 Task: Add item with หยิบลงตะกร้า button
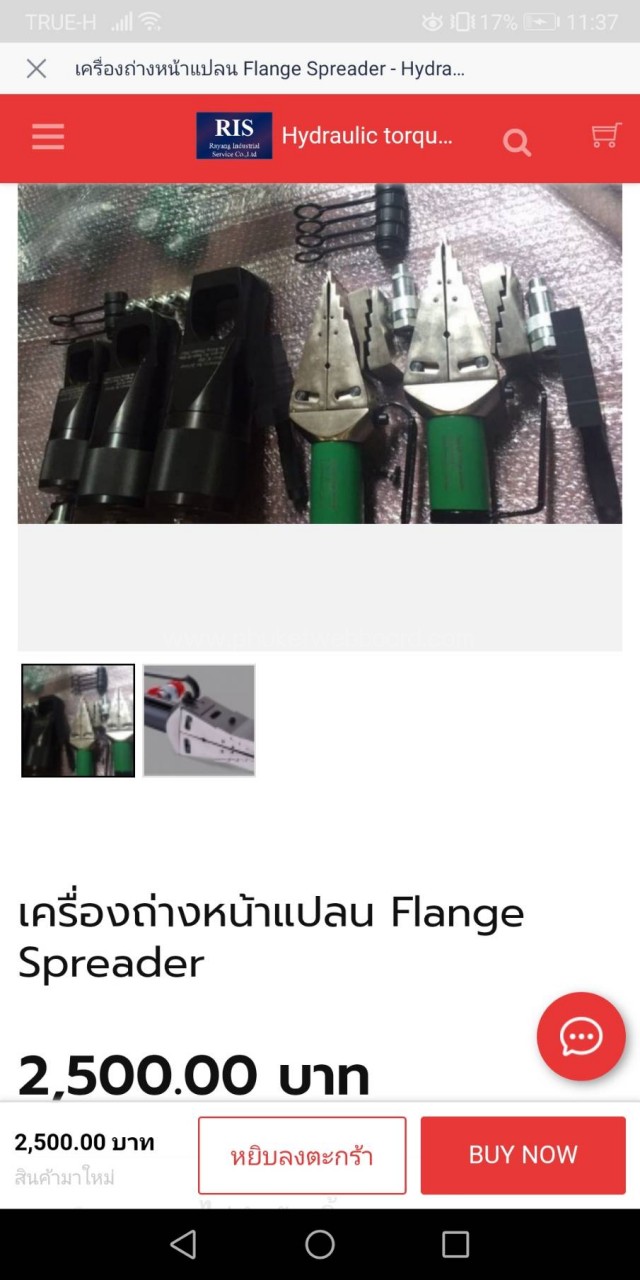302,1155
